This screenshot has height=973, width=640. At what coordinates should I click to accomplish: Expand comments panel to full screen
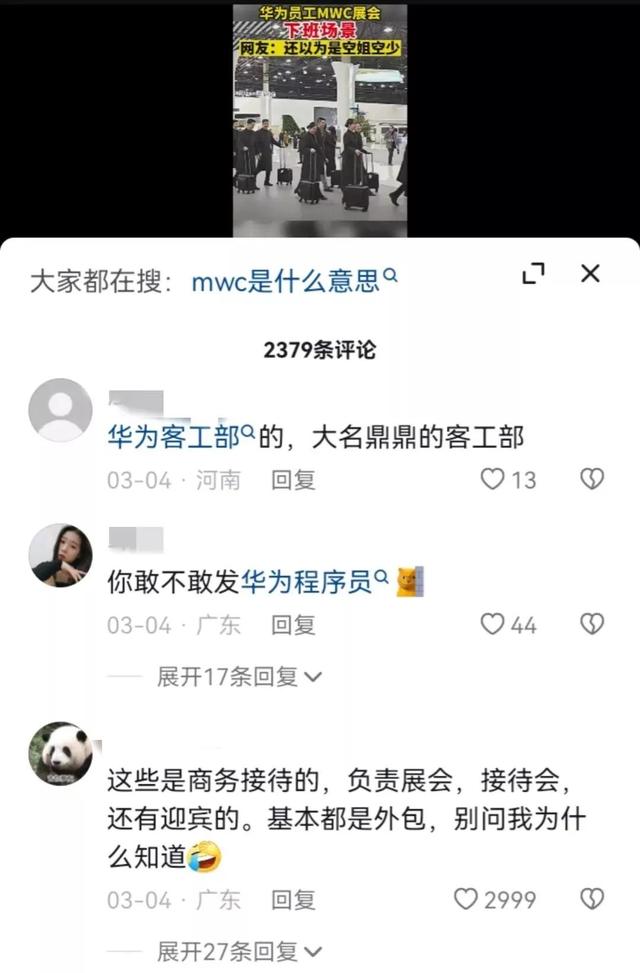pos(534,273)
